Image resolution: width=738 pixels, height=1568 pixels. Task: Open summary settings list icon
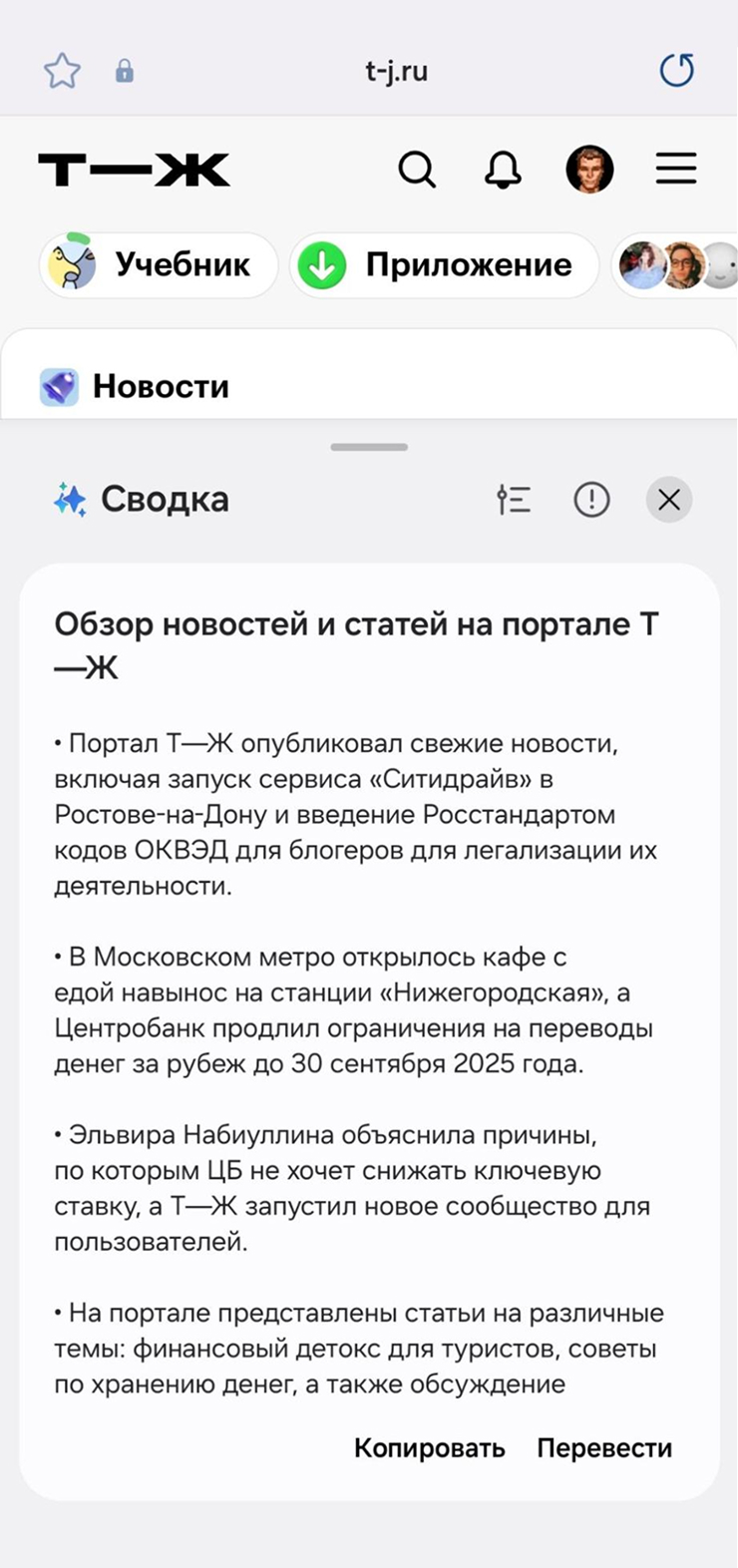tap(514, 499)
